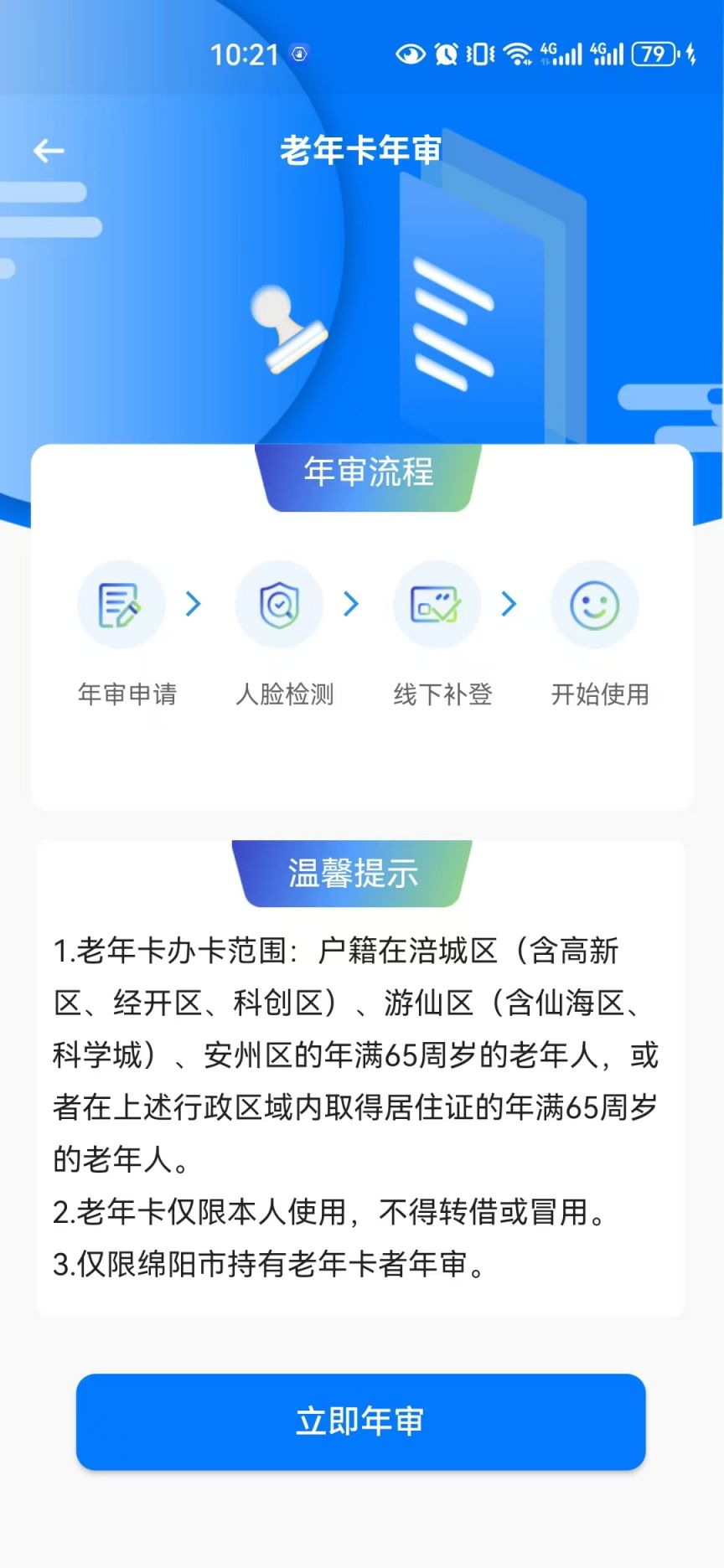Go back using the top-left arrow

[x=49, y=151]
